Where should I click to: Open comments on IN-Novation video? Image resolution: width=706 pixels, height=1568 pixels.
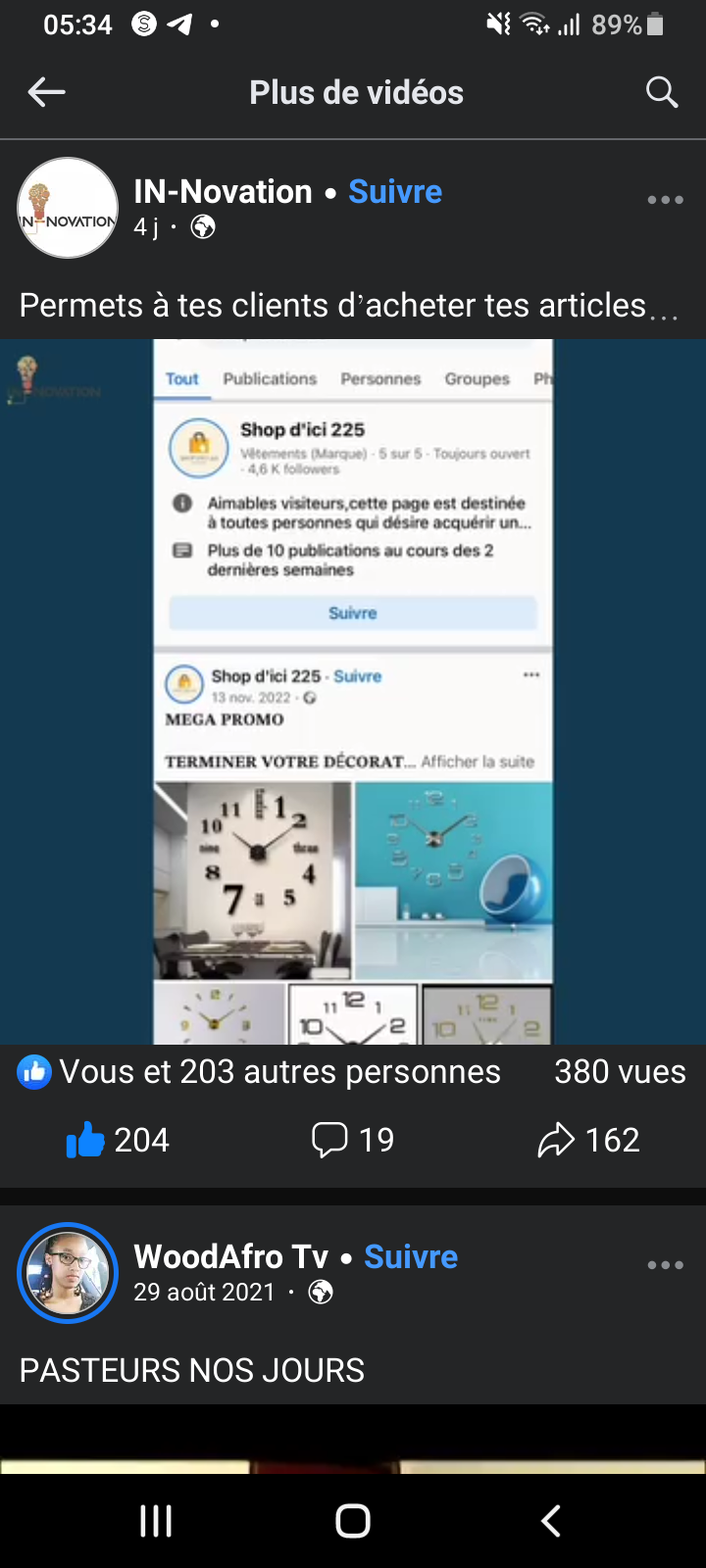pos(353,1140)
